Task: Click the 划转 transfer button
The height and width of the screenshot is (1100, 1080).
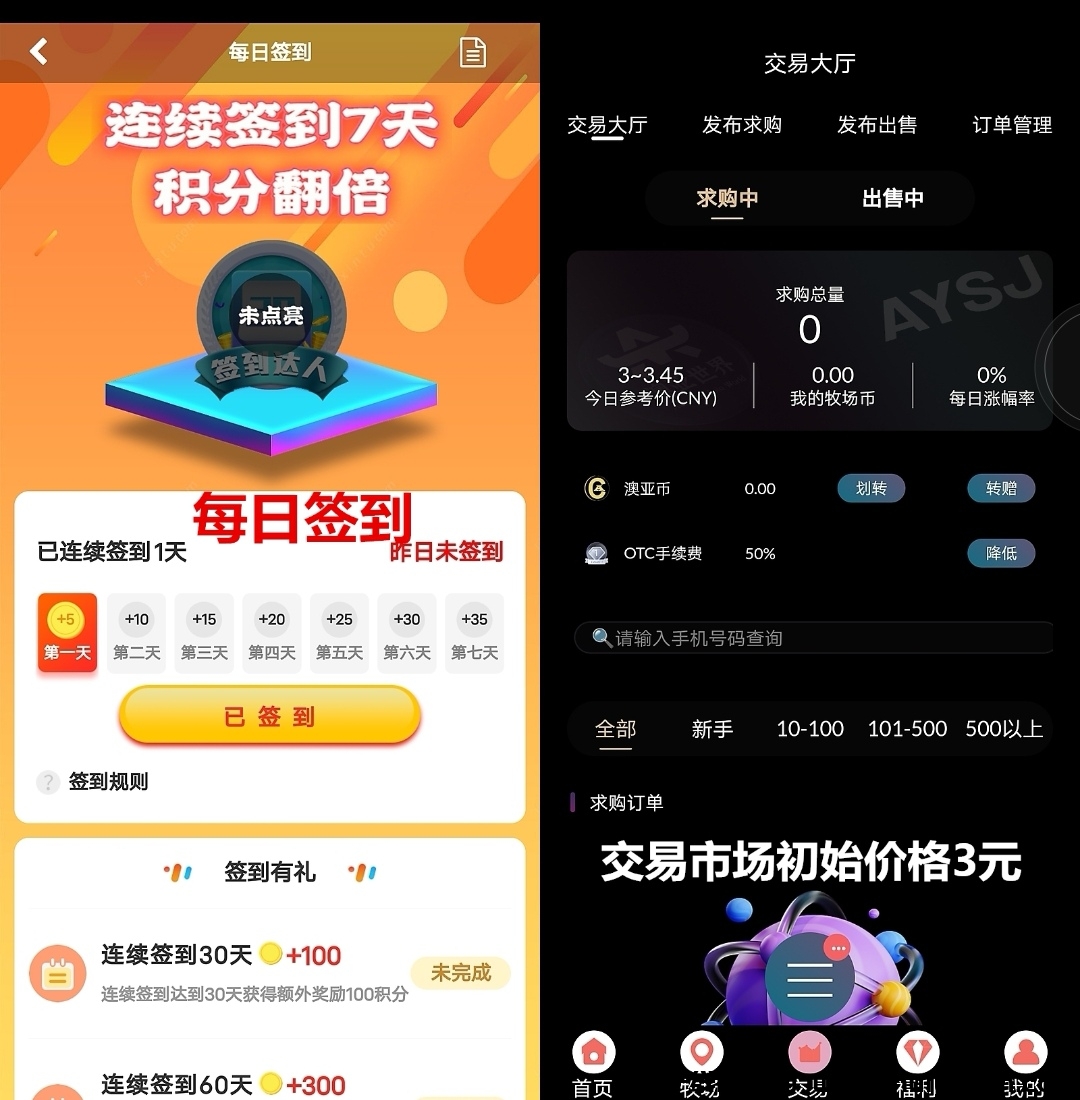Action: [x=870, y=489]
